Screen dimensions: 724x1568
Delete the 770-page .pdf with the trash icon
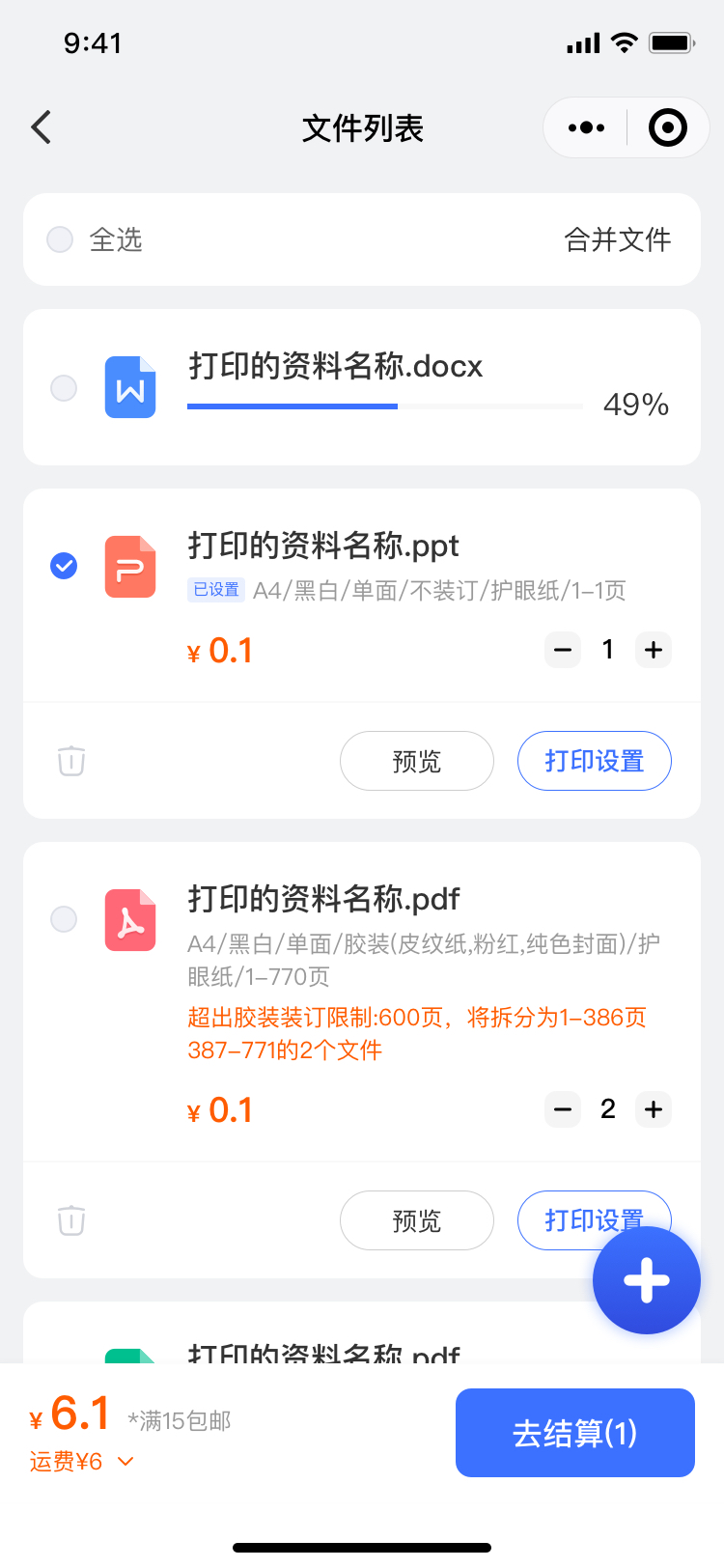pos(71,1220)
